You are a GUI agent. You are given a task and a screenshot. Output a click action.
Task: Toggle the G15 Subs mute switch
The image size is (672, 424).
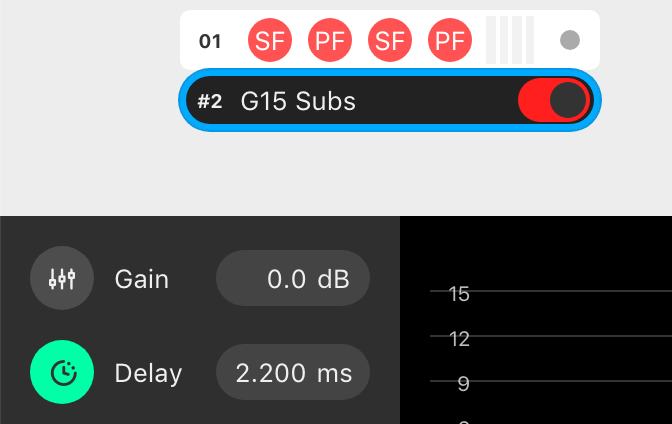555,101
